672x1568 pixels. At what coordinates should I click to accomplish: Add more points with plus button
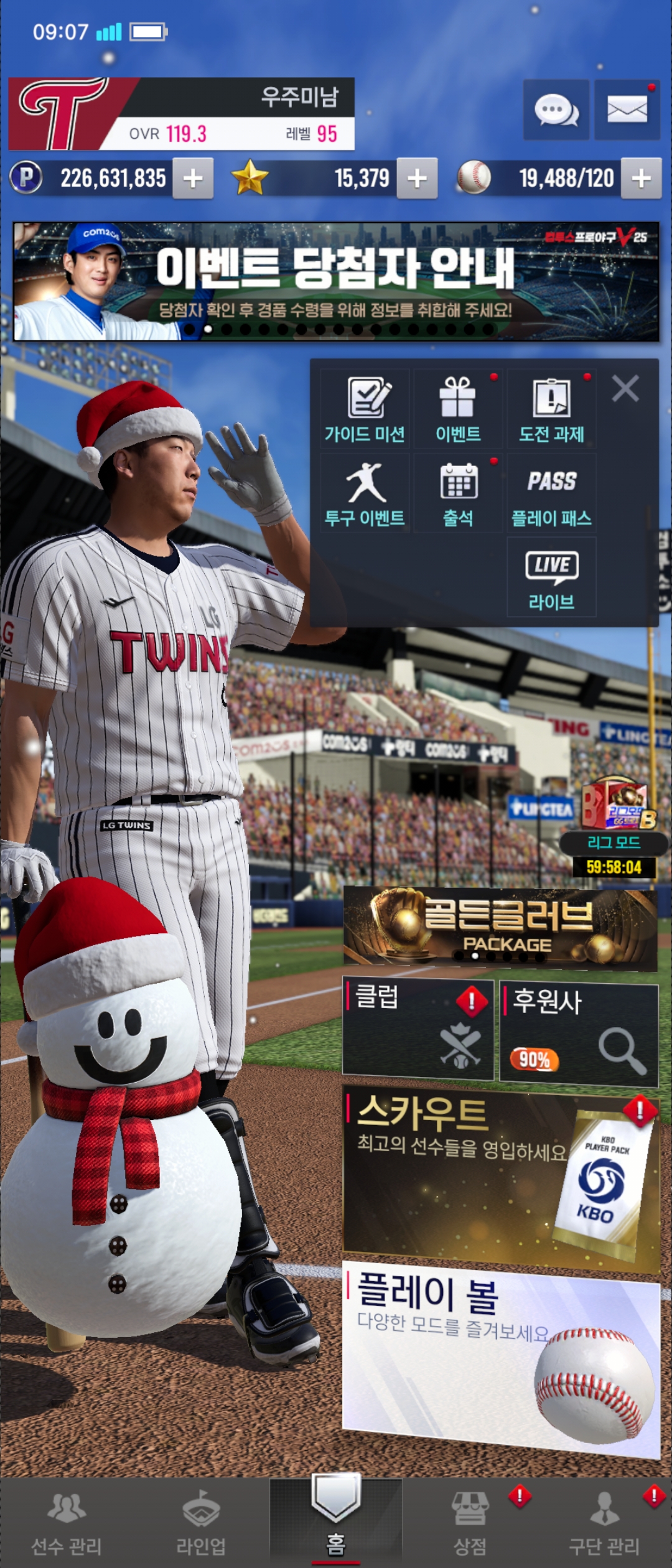[x=193, y=179]
